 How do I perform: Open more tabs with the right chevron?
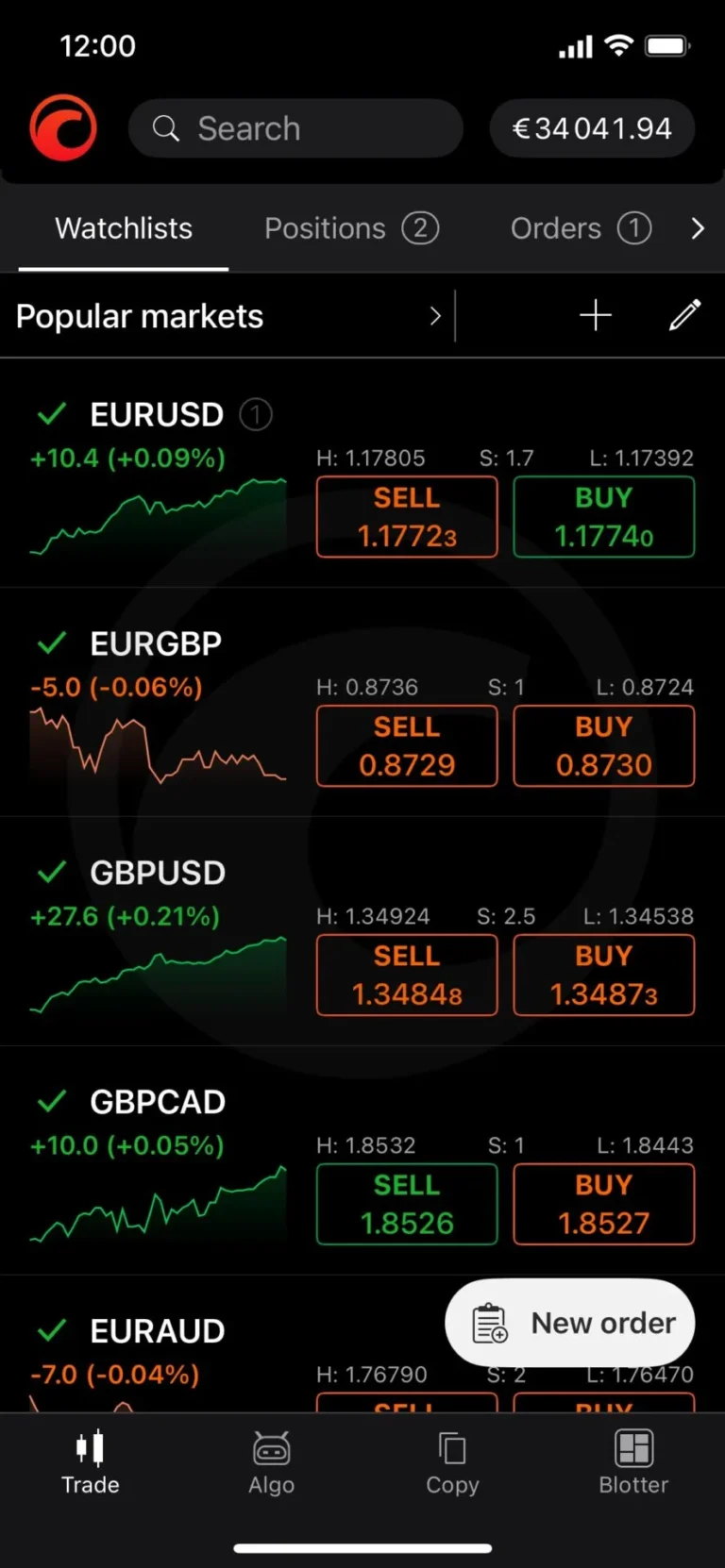(699, 228)
